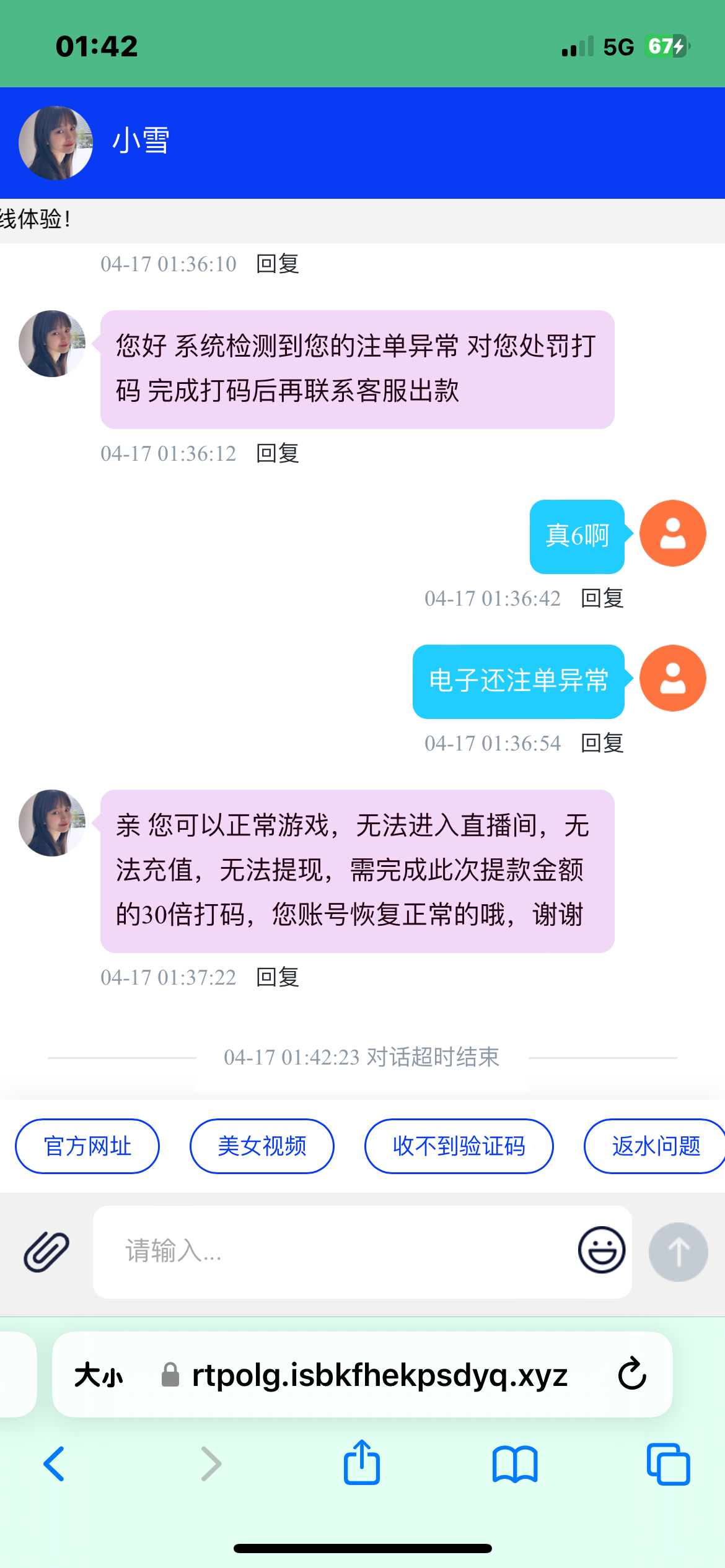725x1568 pixels.
Task: Select the 官方网址 quick reply
Action: [x=87, y=1146]
